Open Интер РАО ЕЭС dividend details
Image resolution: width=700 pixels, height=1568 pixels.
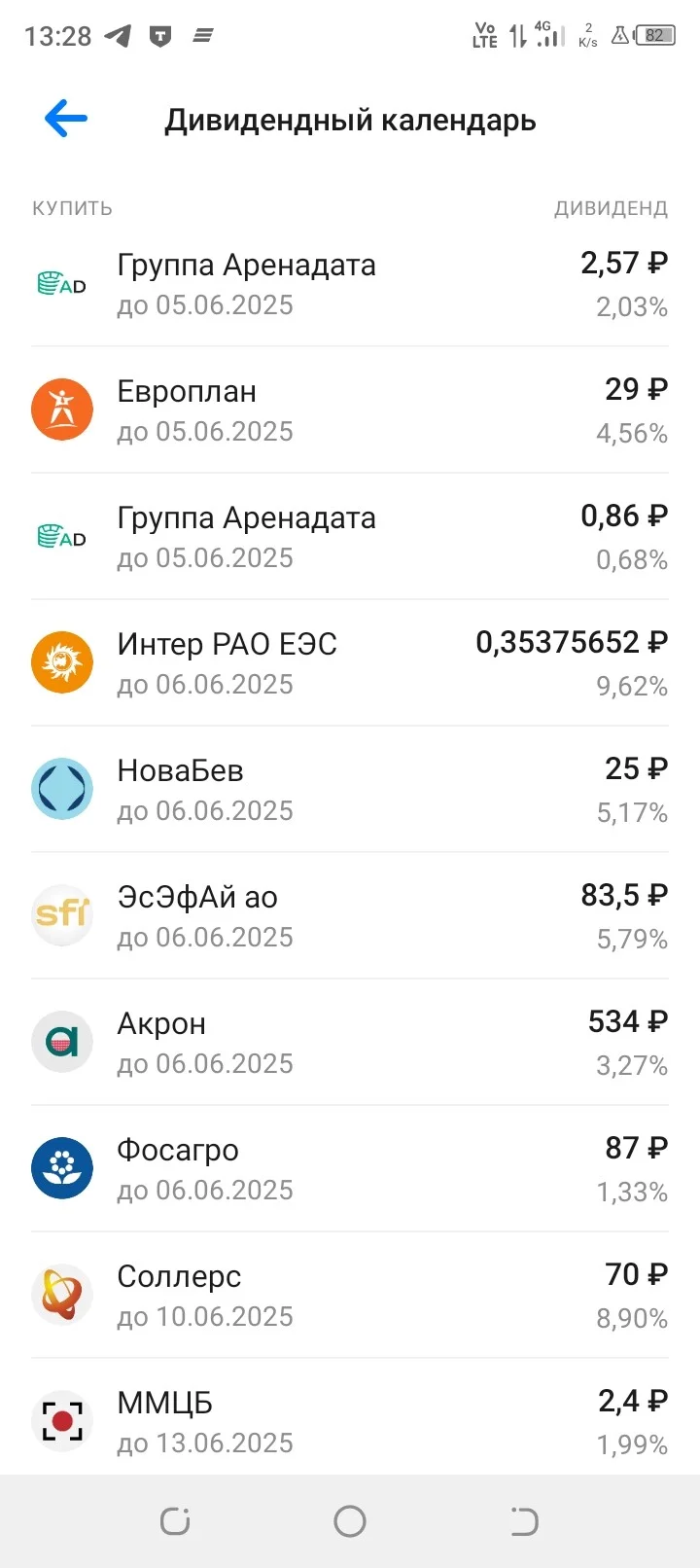pyautogui.click(x=350, y=663)
